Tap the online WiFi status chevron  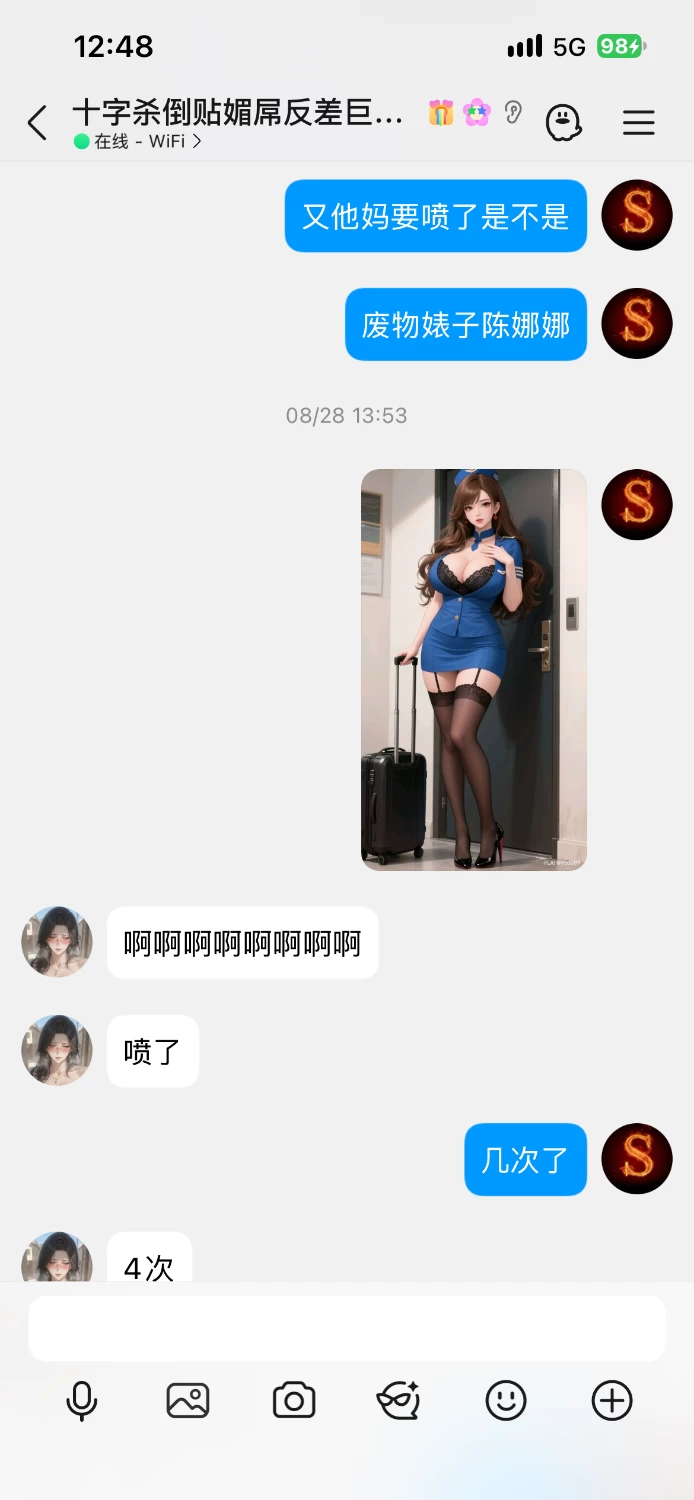coord(197,142)
